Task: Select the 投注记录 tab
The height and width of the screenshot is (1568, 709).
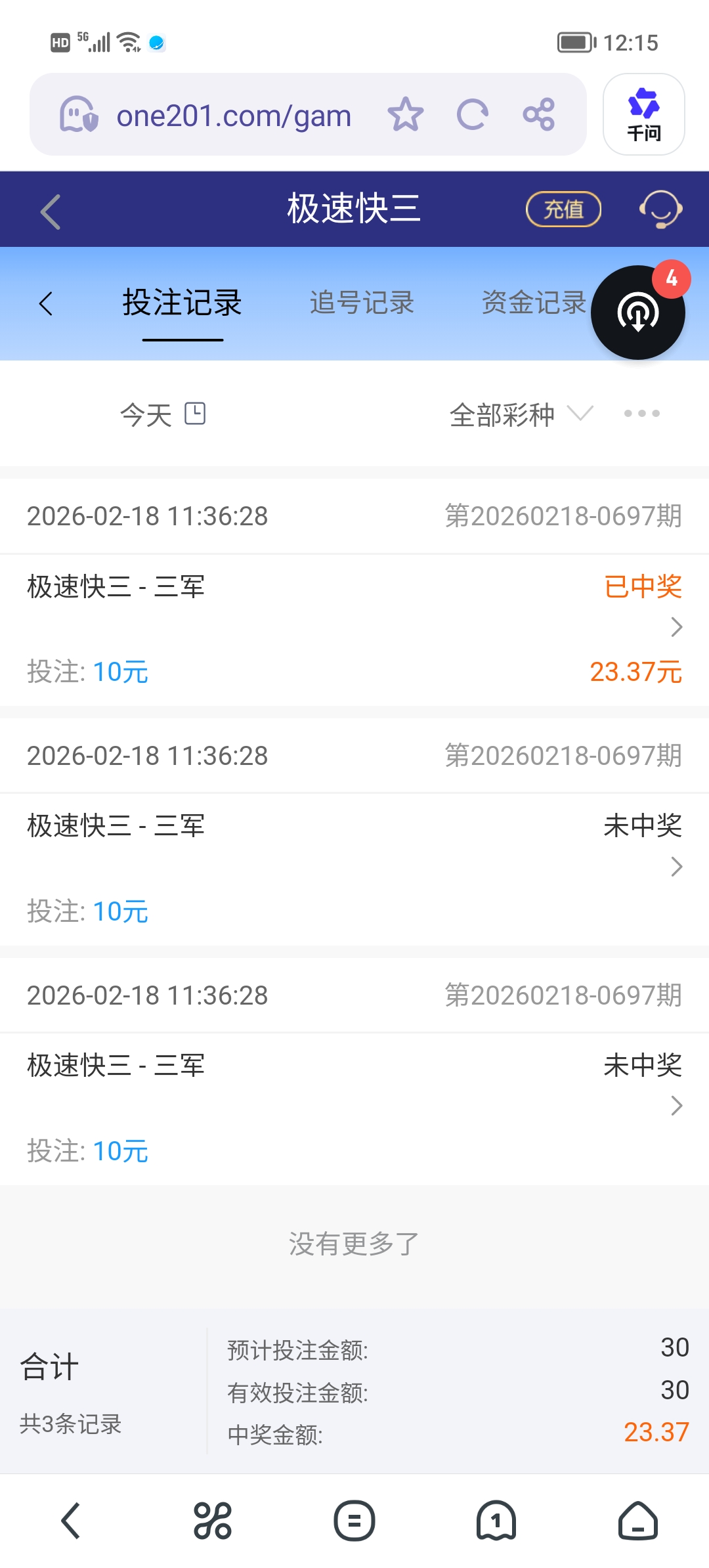Action: 181,303
